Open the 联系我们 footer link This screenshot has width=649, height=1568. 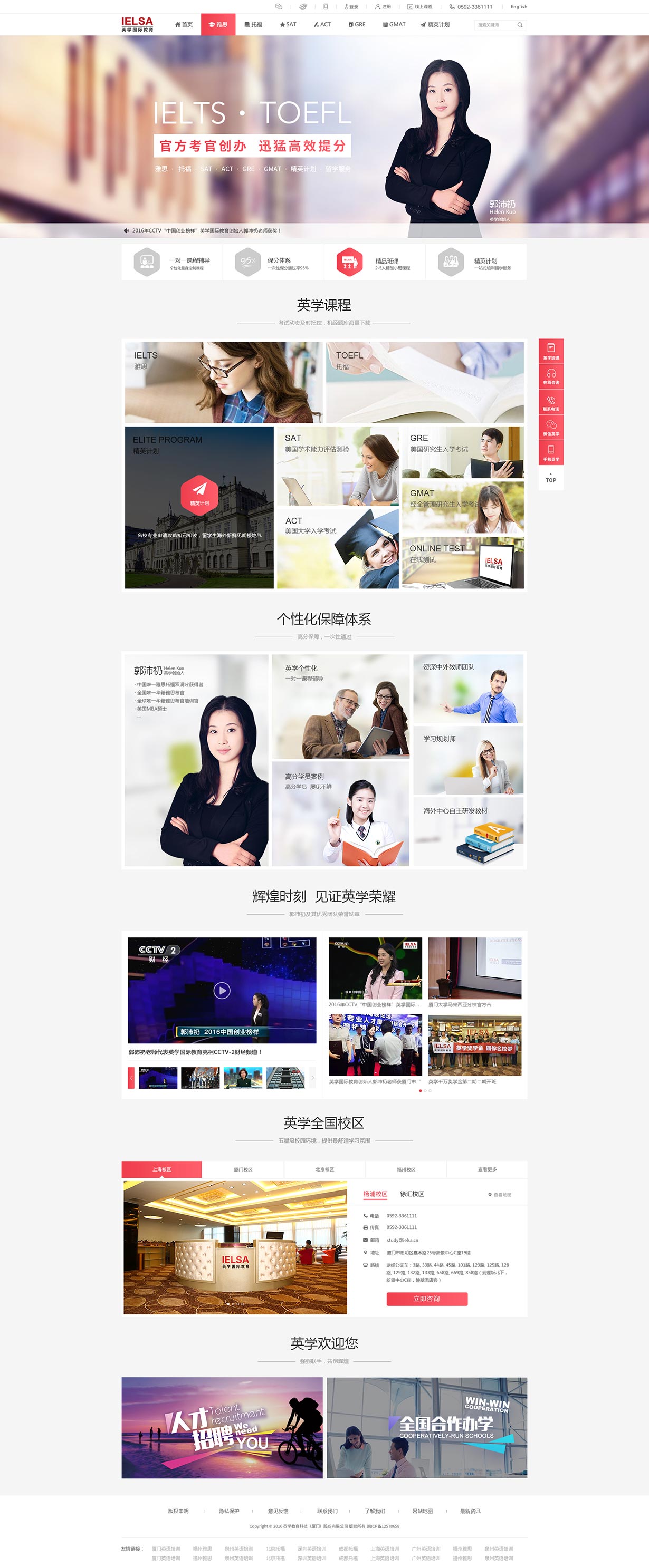(x=327, y=1511)
